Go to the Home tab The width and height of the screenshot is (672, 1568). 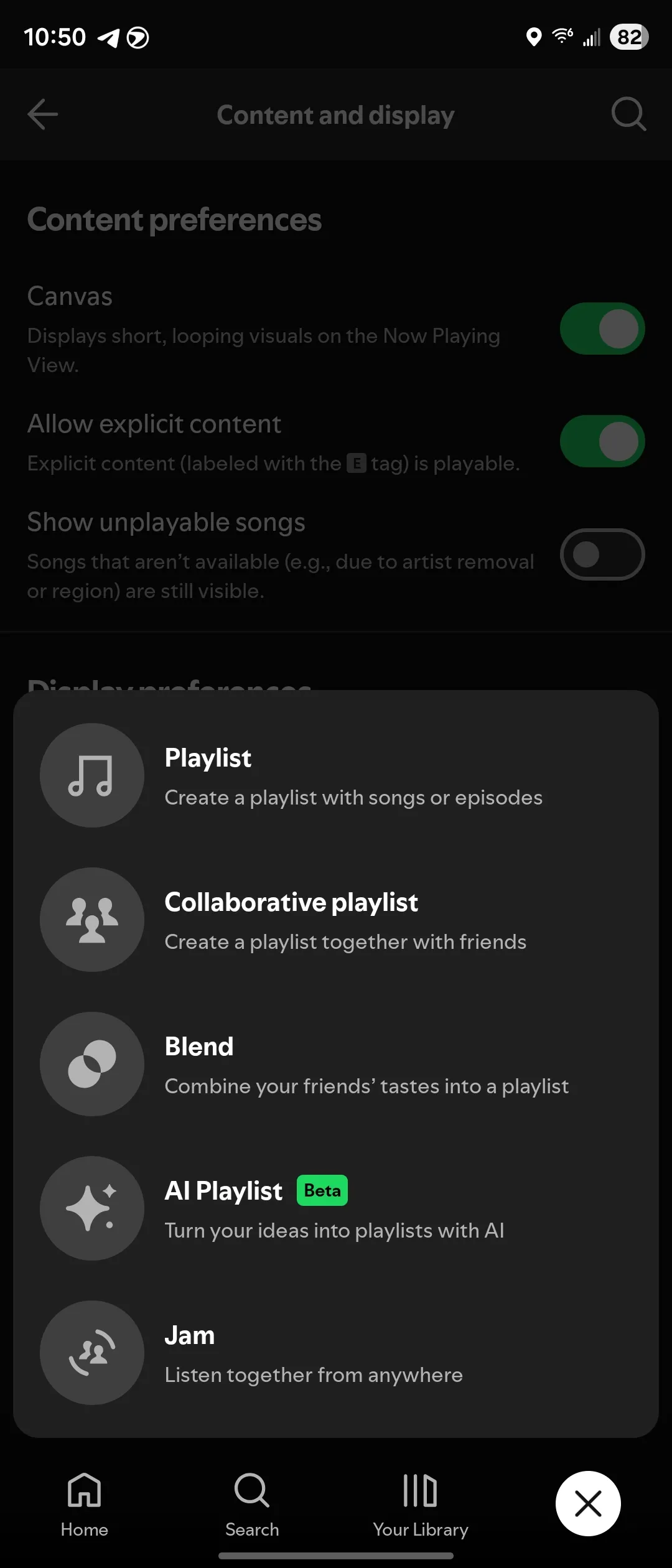[x=85, y=1505]
